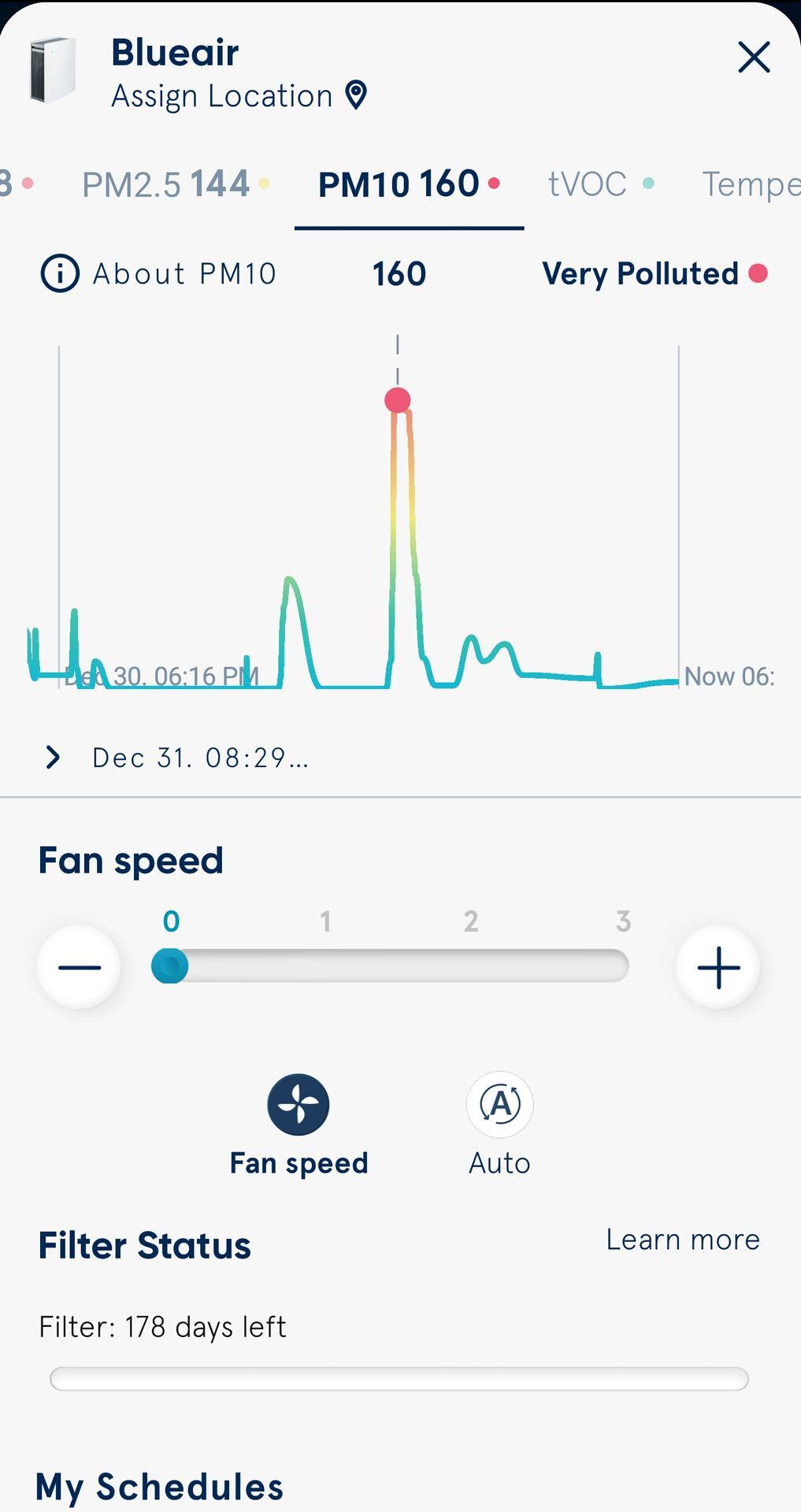Learn more about filter status
The image size is (801, 1512).
tap(682, 1240)
